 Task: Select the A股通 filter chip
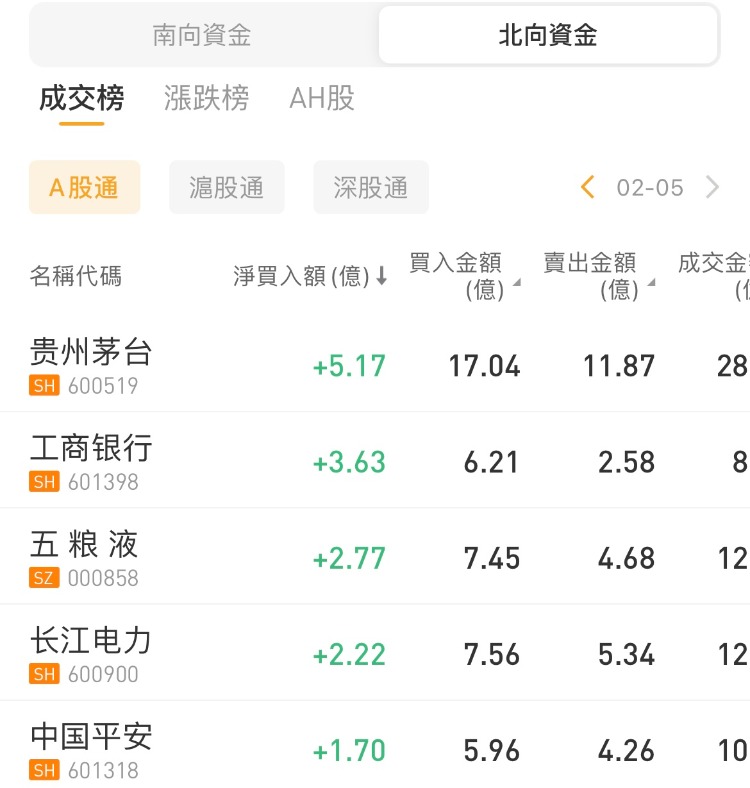coord(84,187)
